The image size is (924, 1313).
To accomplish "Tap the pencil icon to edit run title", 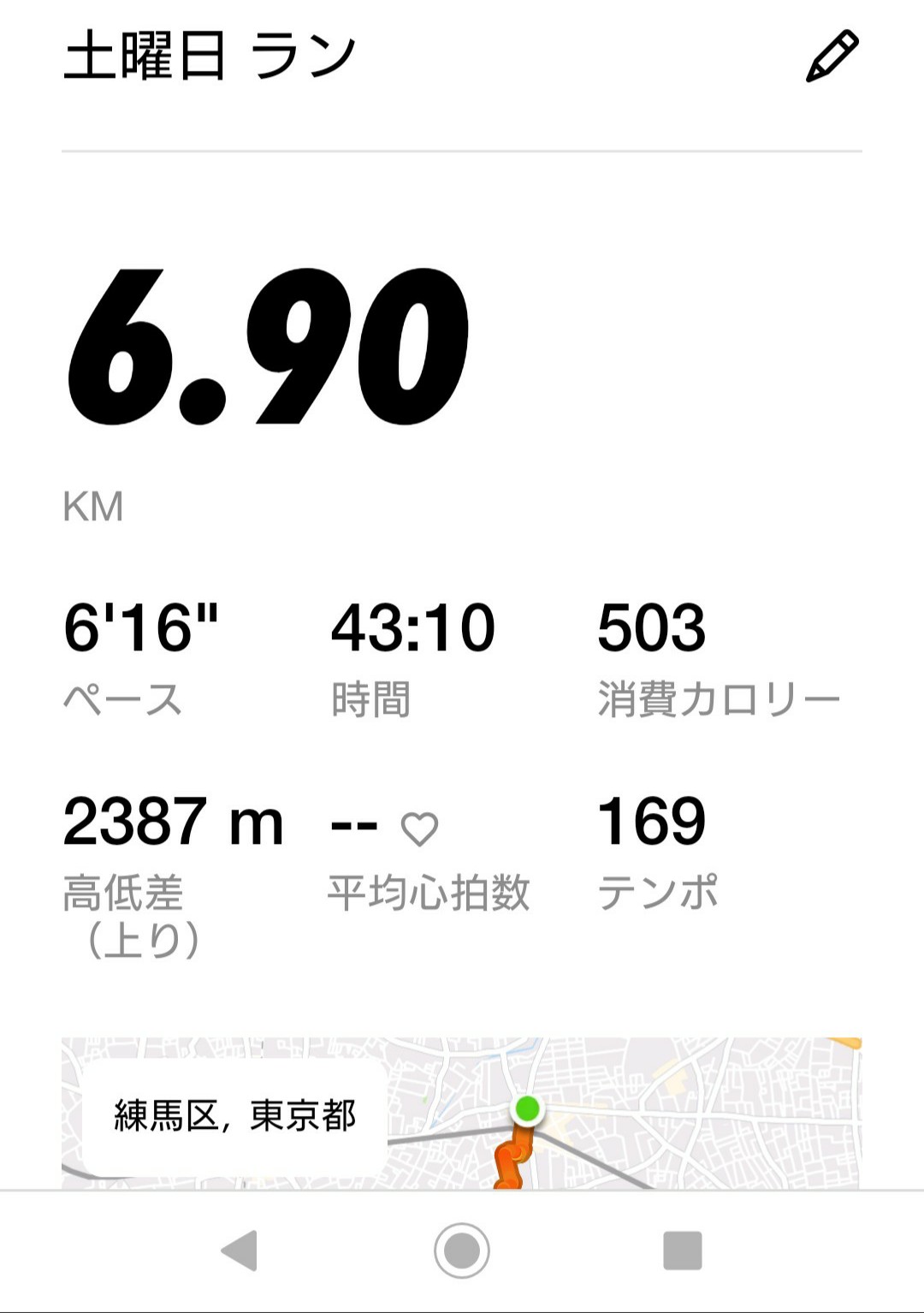I will [x=832, y=56].
